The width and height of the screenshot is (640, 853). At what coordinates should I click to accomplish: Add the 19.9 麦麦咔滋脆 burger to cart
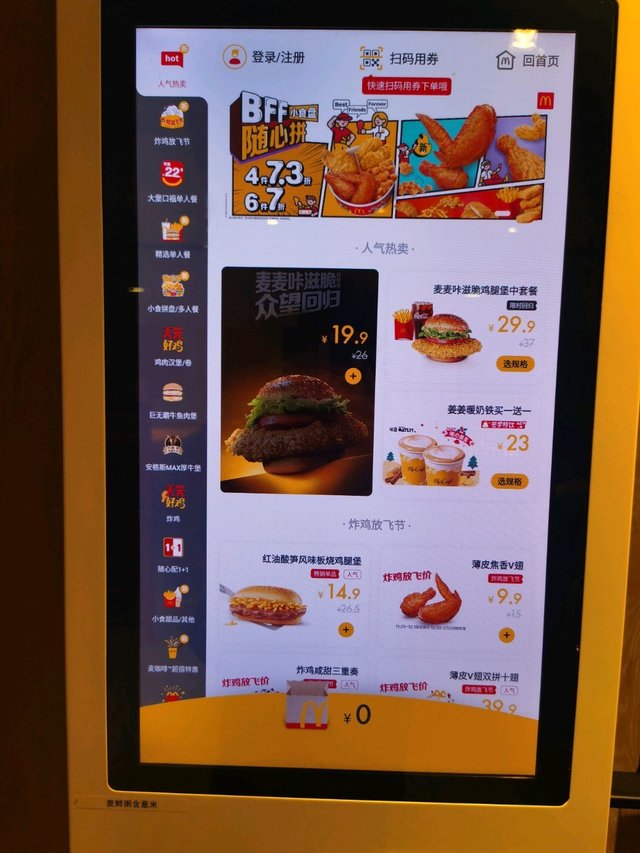(352, 376)
